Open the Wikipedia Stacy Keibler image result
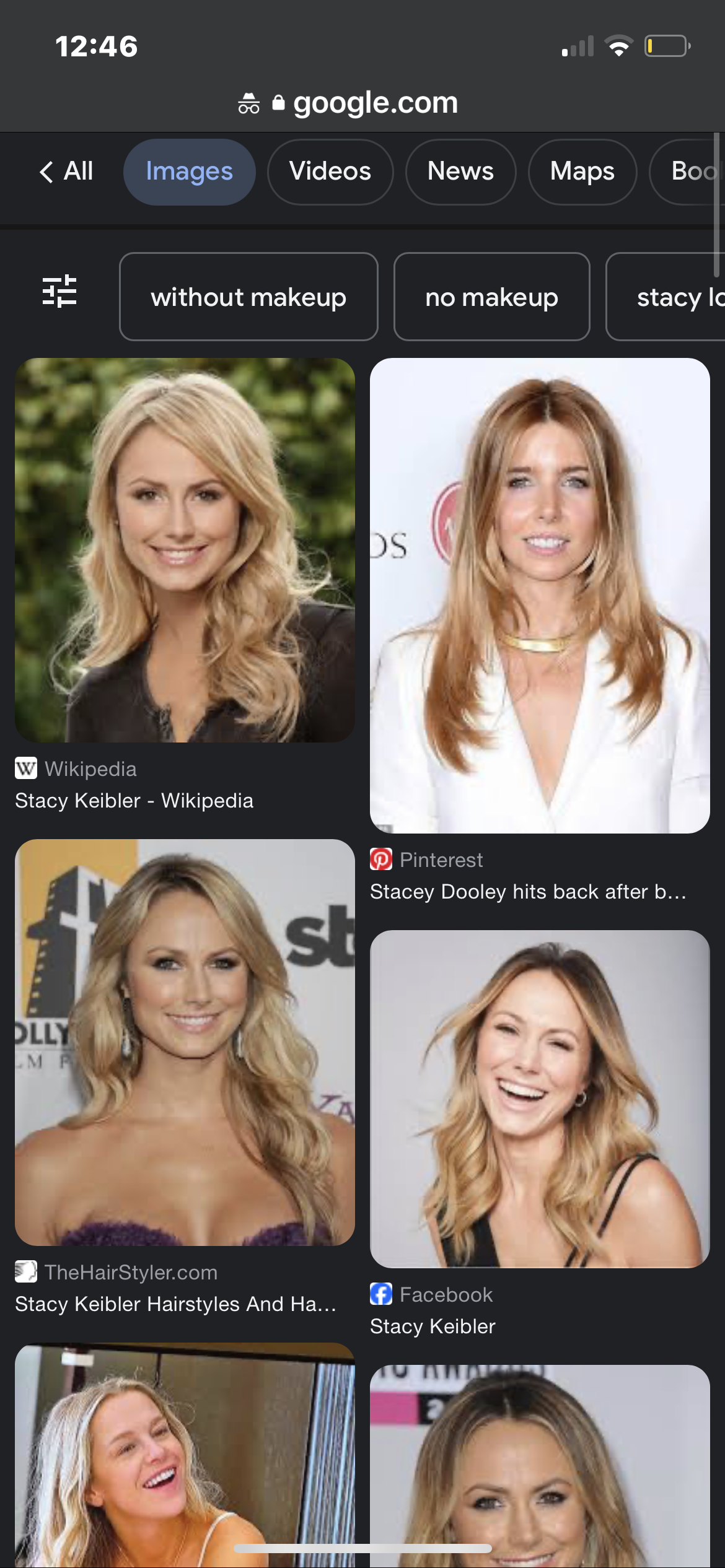The width and height of the screenshot is (725, 1568). click(x=185, y=550)
